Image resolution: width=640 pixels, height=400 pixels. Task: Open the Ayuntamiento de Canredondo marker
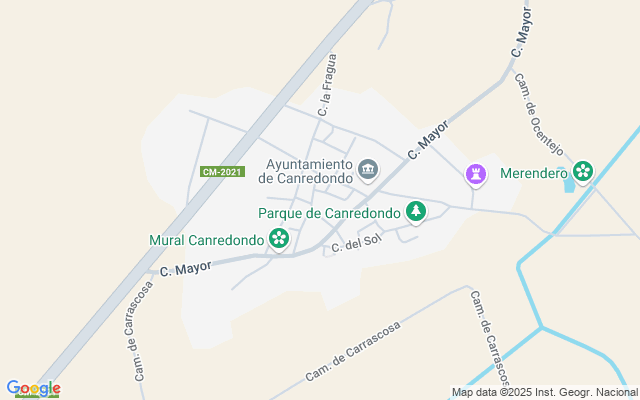coord(367,171)
